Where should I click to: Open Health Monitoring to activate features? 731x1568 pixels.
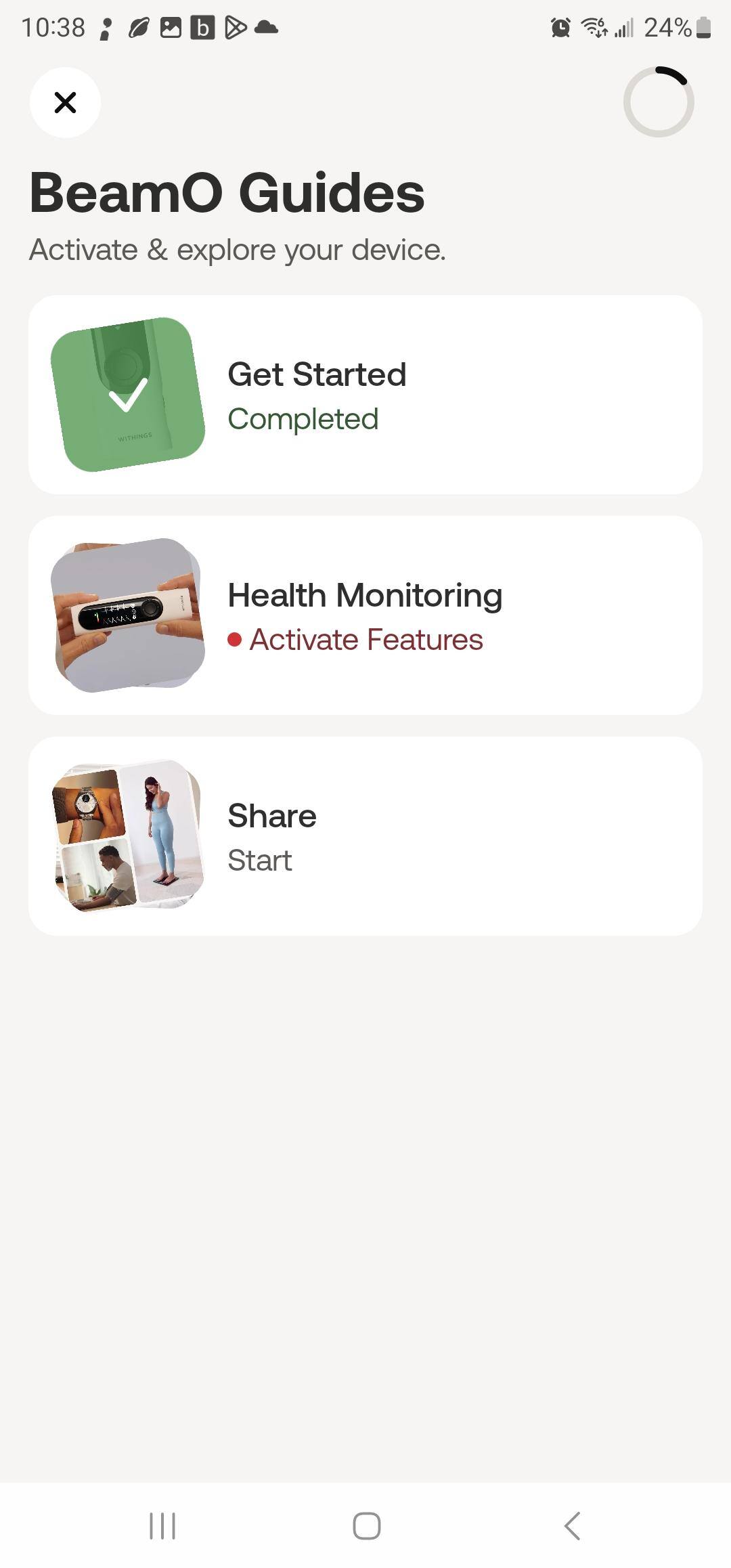[365, 615]
